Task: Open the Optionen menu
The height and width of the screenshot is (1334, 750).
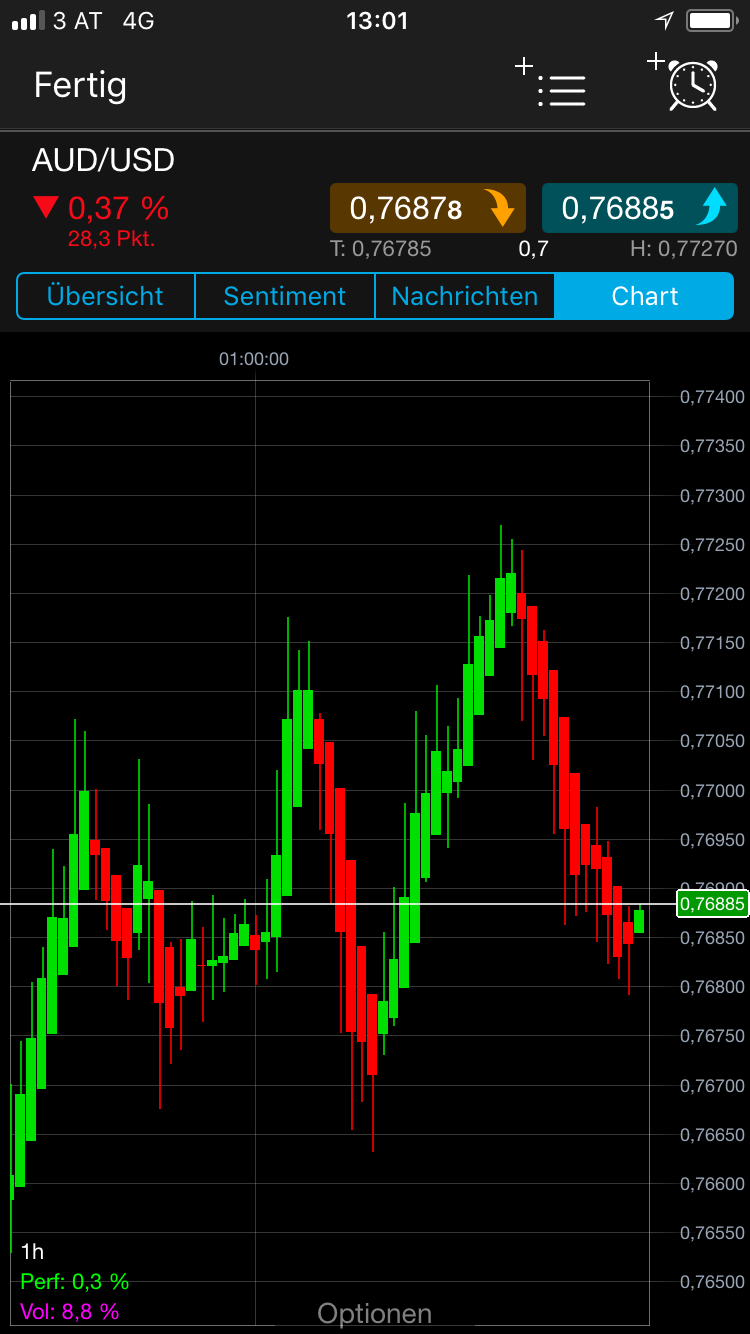Action: tap(374, 1312)
